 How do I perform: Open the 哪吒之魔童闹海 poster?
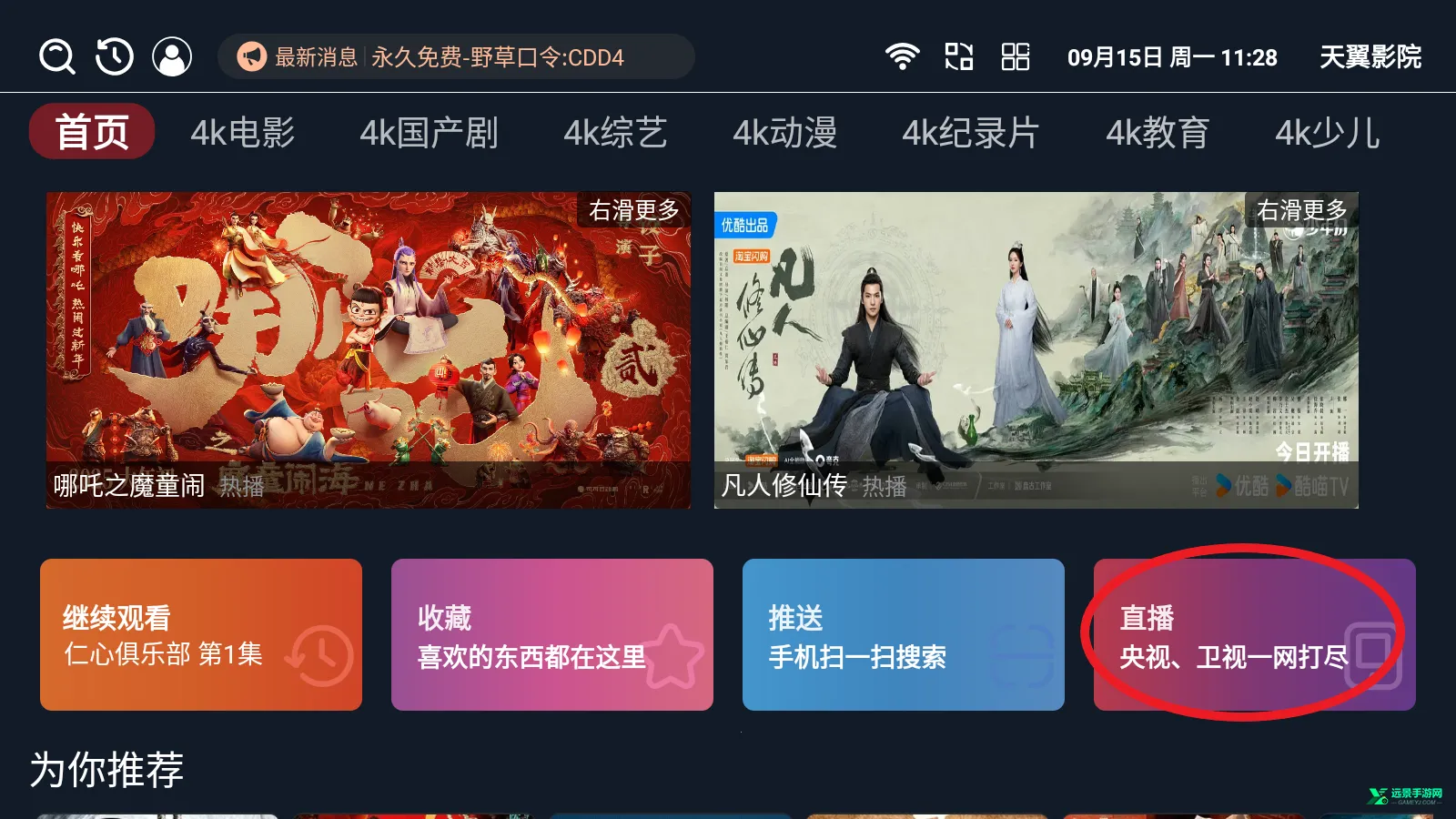pyautogui.click(x=369, y=349)
